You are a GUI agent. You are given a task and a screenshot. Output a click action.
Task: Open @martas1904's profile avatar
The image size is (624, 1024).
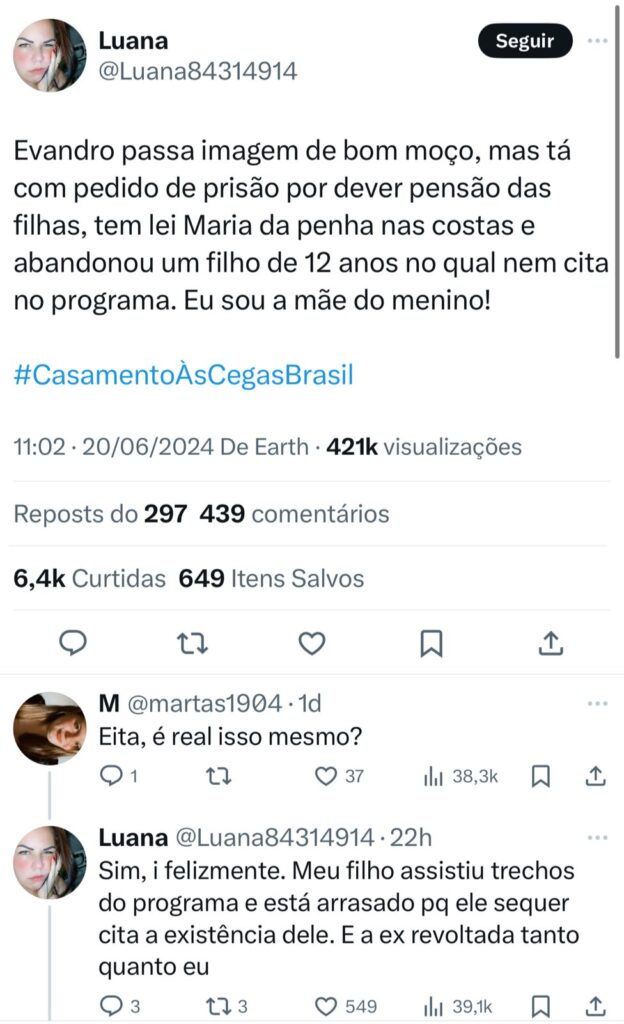[49, 728]
